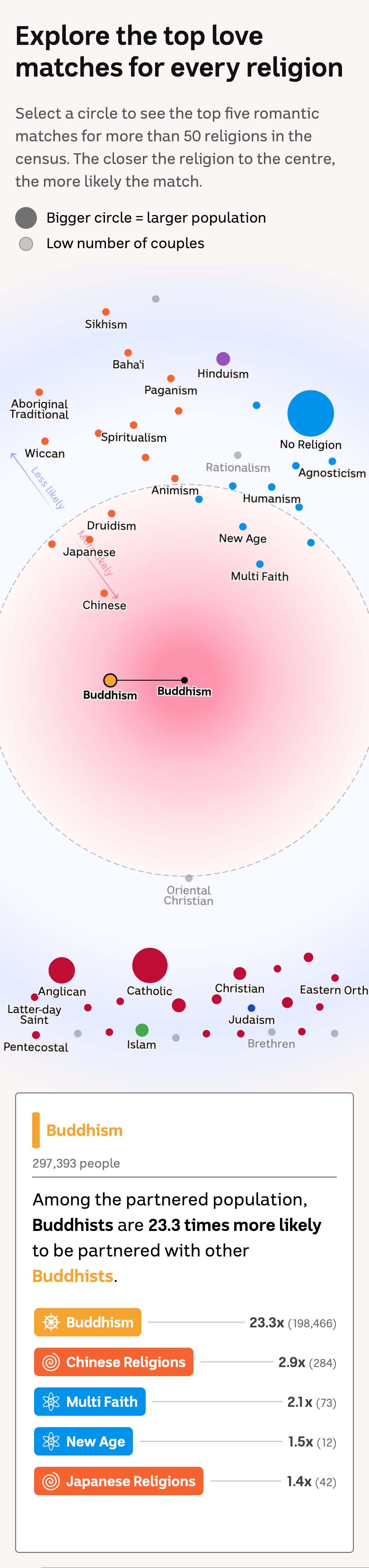
Task: Tap the New Age dot
Action: tap(243, 527)
